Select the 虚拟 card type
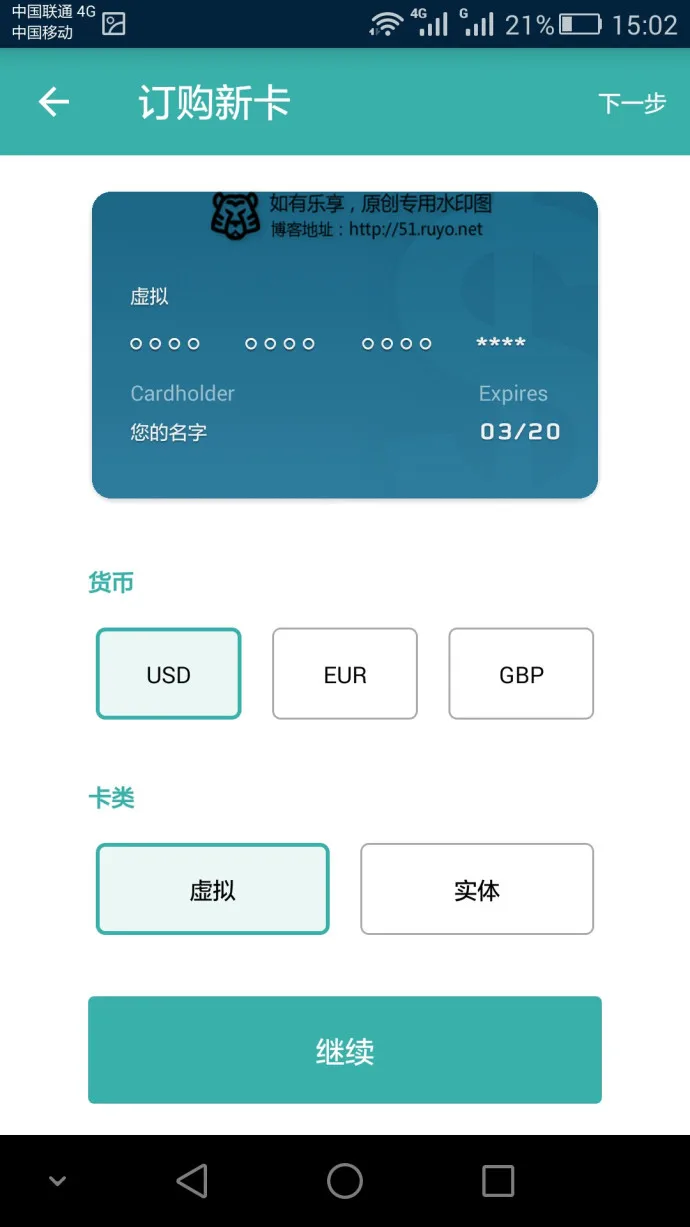Screen dimensions: 690x1227 (212, 889)
